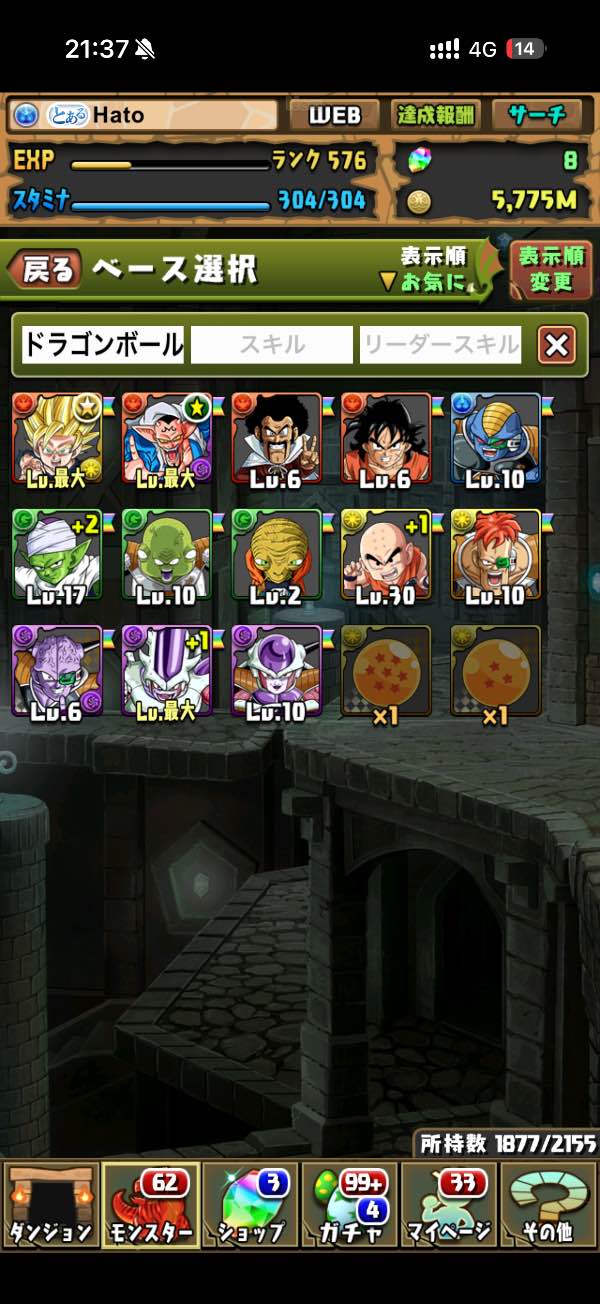Image resolution: width=600 pixels, height=1304 pixels.
Task: Tap the リーダースキル search field
Action: 441,345
